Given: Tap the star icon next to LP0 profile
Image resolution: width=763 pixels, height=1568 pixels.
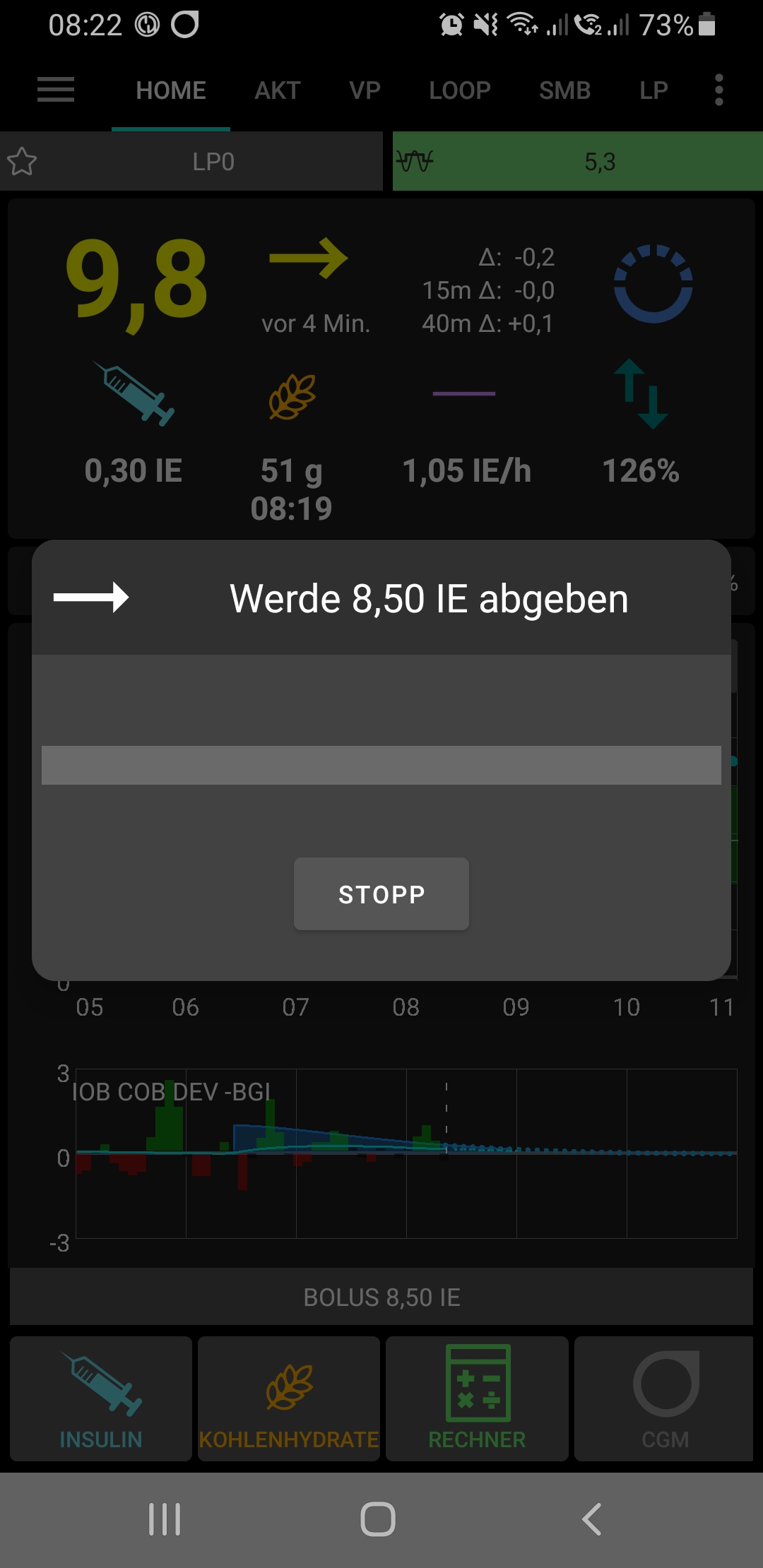Looking at the screenshot, I should [23, 161].
